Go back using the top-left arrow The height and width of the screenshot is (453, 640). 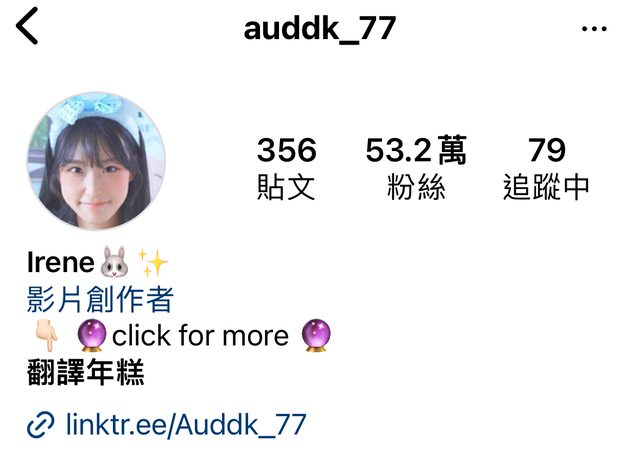[27, 26]
